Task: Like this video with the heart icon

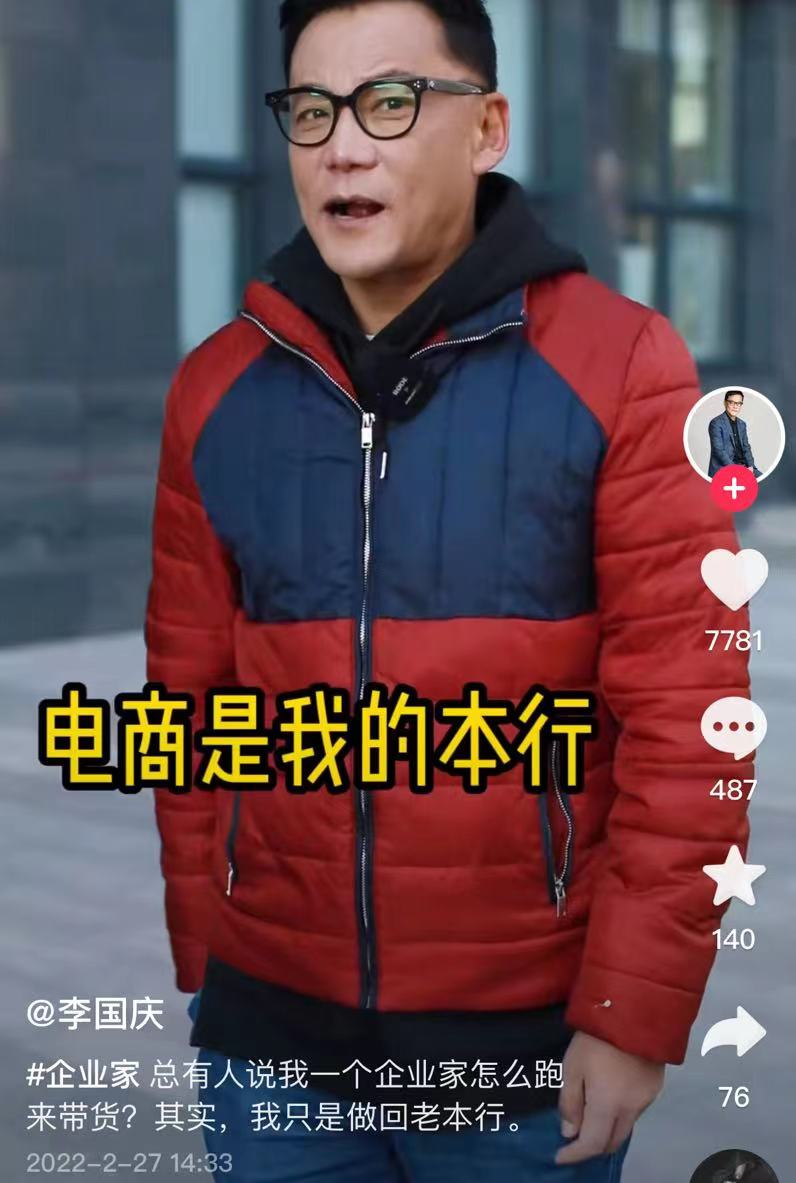Action: (734, 579)
